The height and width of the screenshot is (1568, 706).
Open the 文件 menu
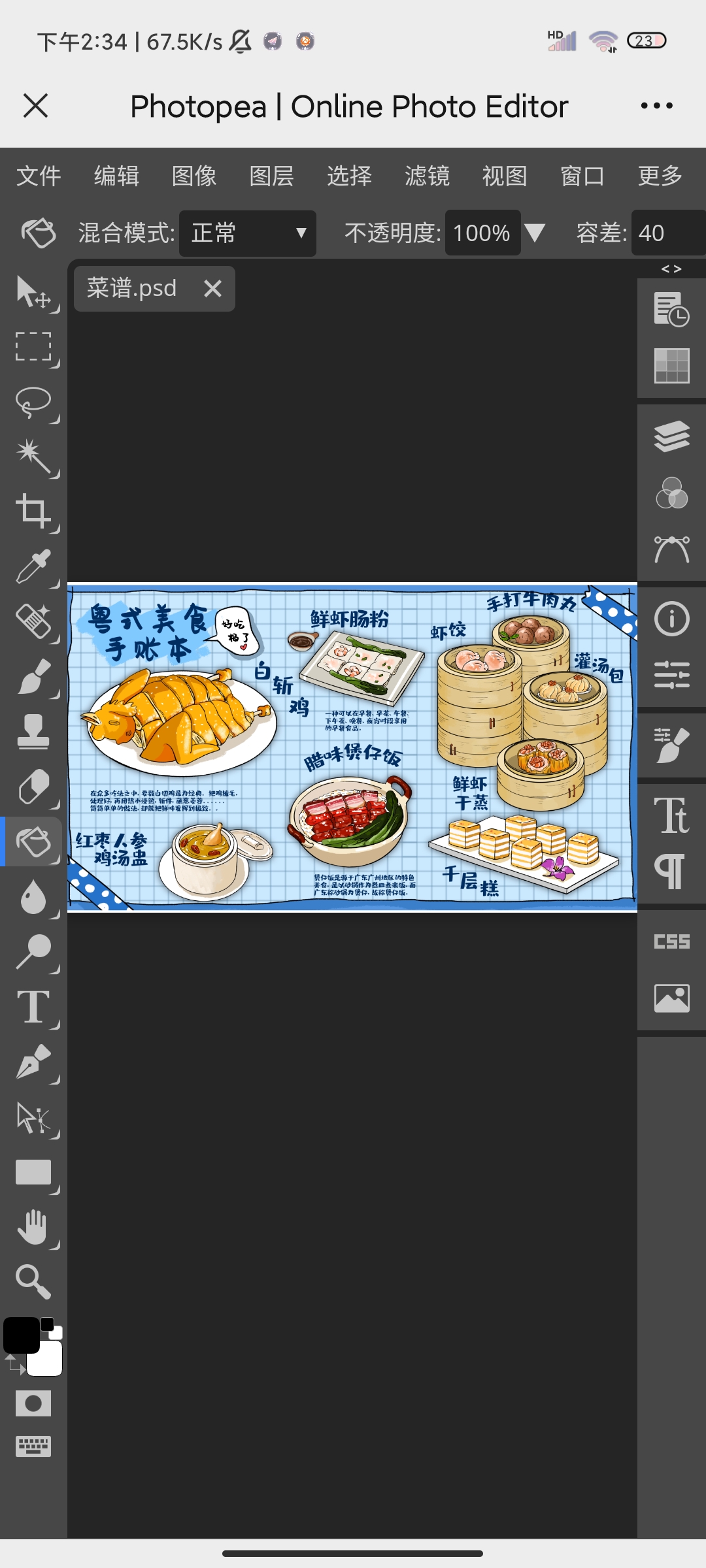39,176
